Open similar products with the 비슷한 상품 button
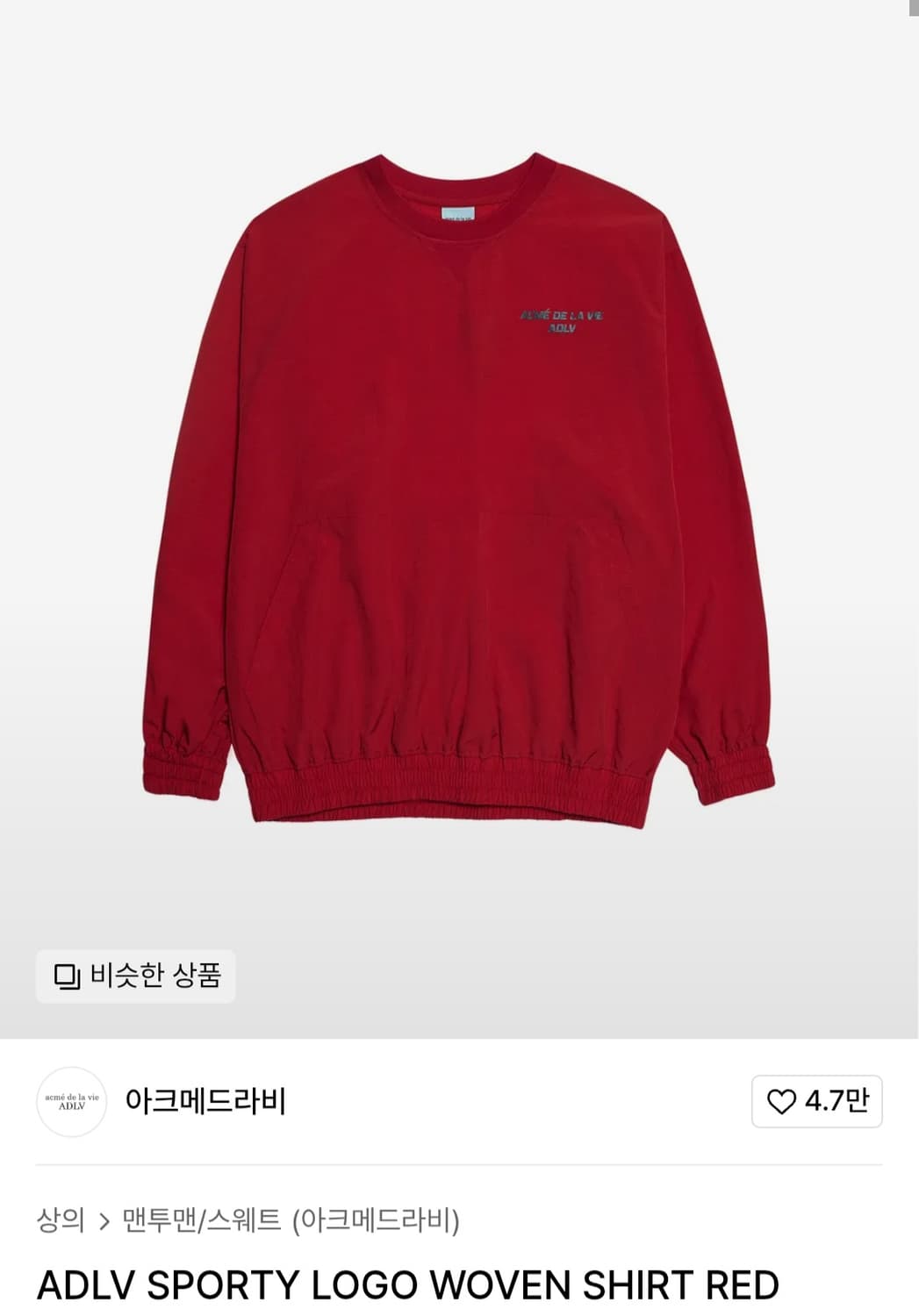The height and width of the screenshot is (1316, 919). [x=136, y=974]
